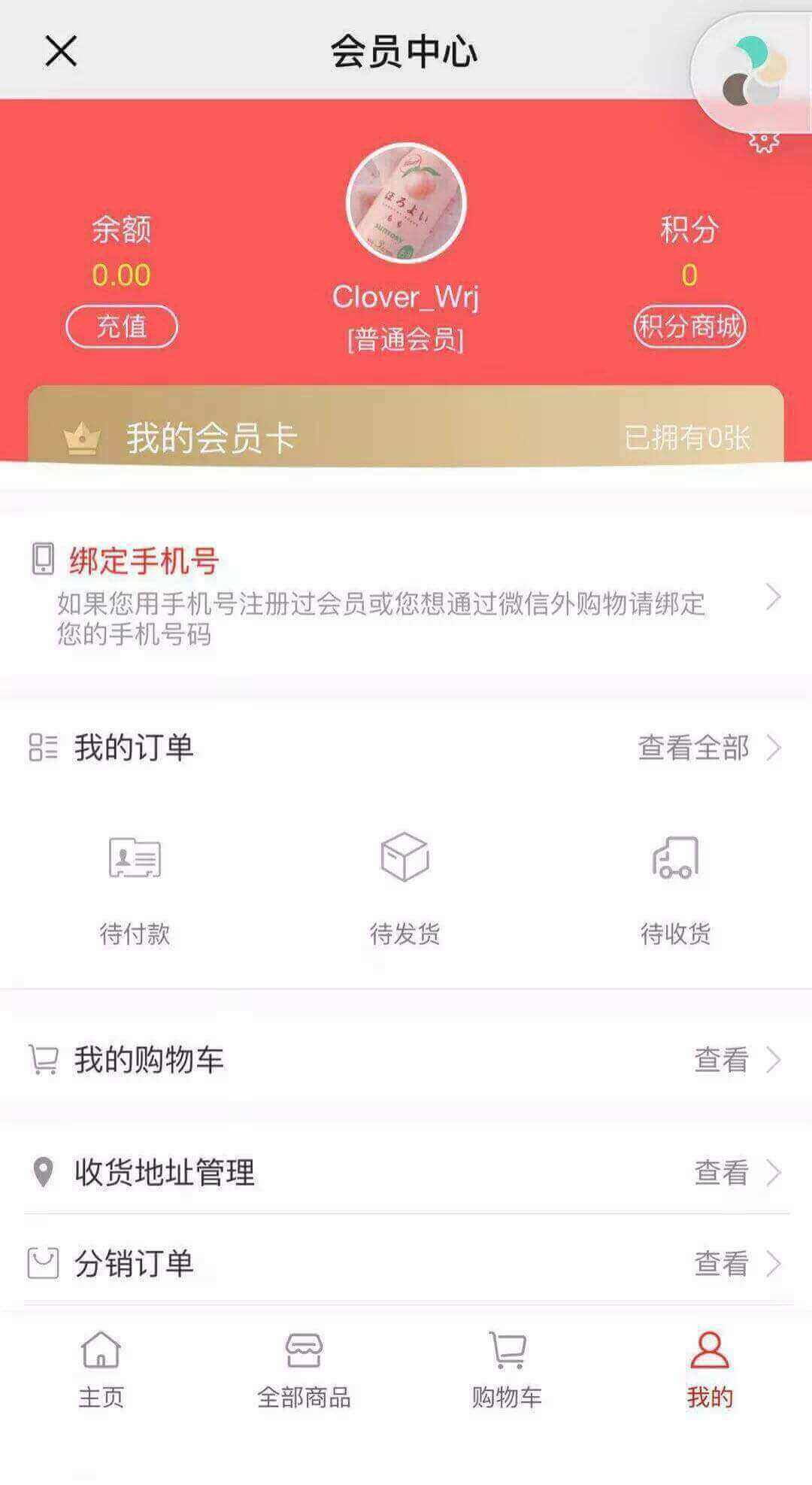
Task: Switch to the 购物车 tab
Action: tap(507, 1369)
